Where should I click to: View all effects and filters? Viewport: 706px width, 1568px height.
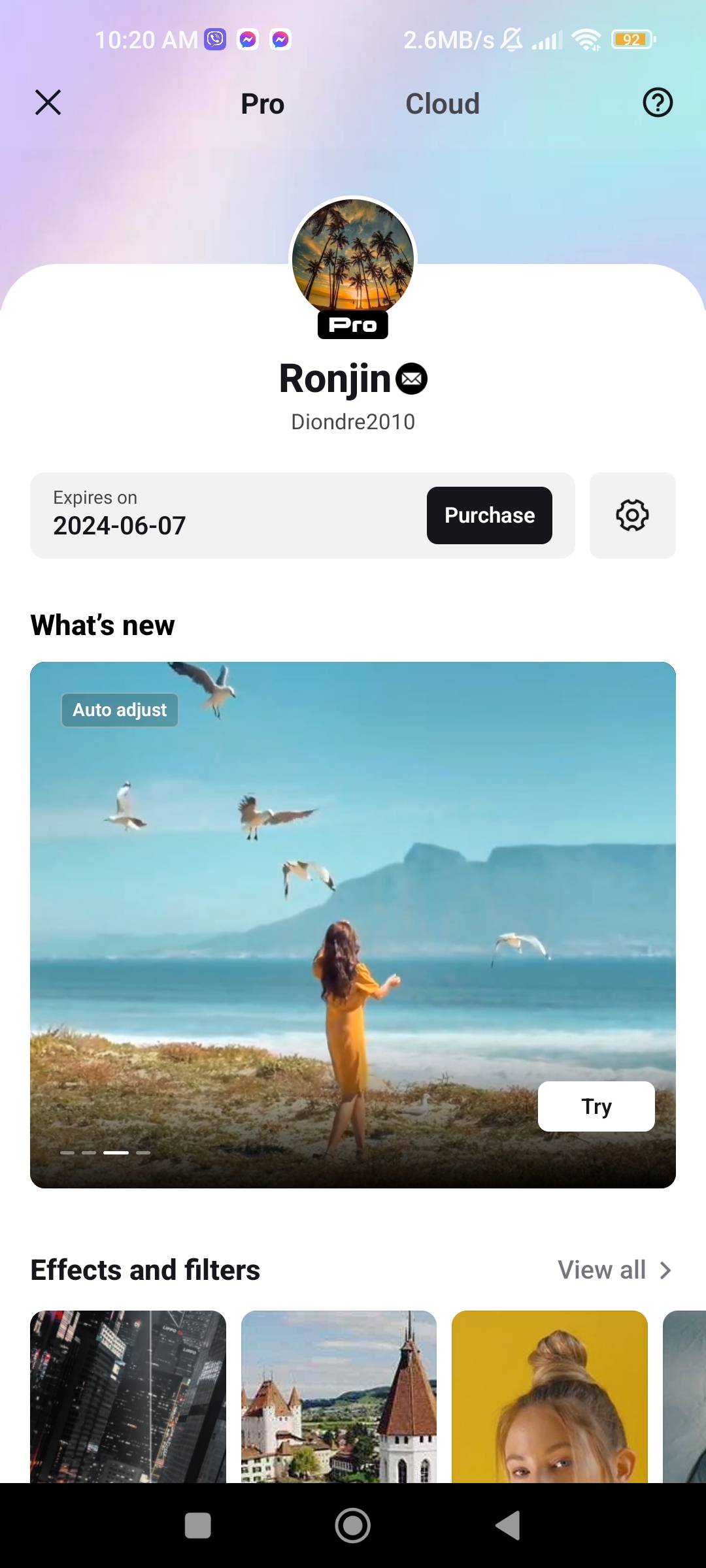[614, 1270]
